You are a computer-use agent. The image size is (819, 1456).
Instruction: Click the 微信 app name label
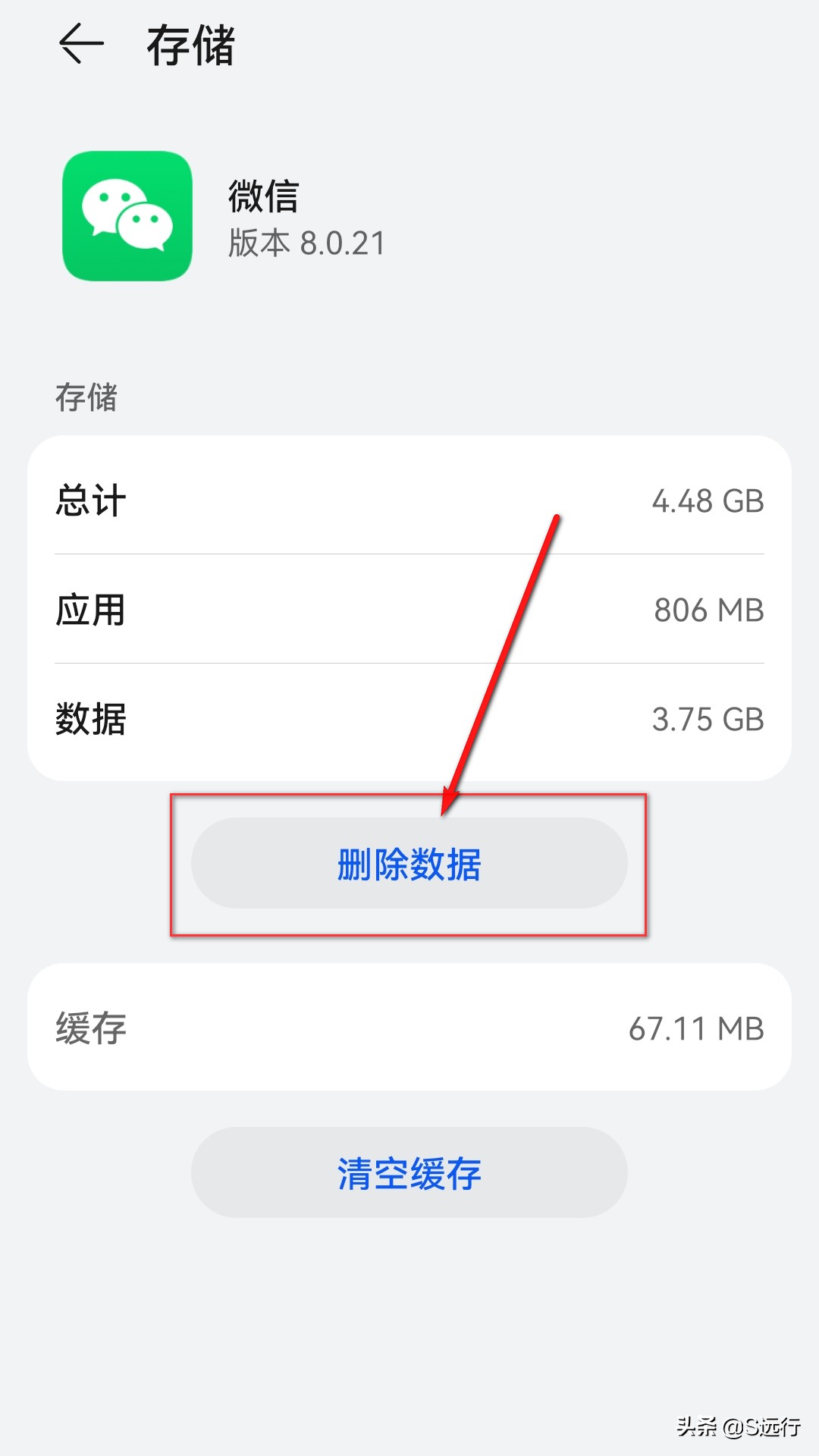pyautogui.click(x=265, y=196)
